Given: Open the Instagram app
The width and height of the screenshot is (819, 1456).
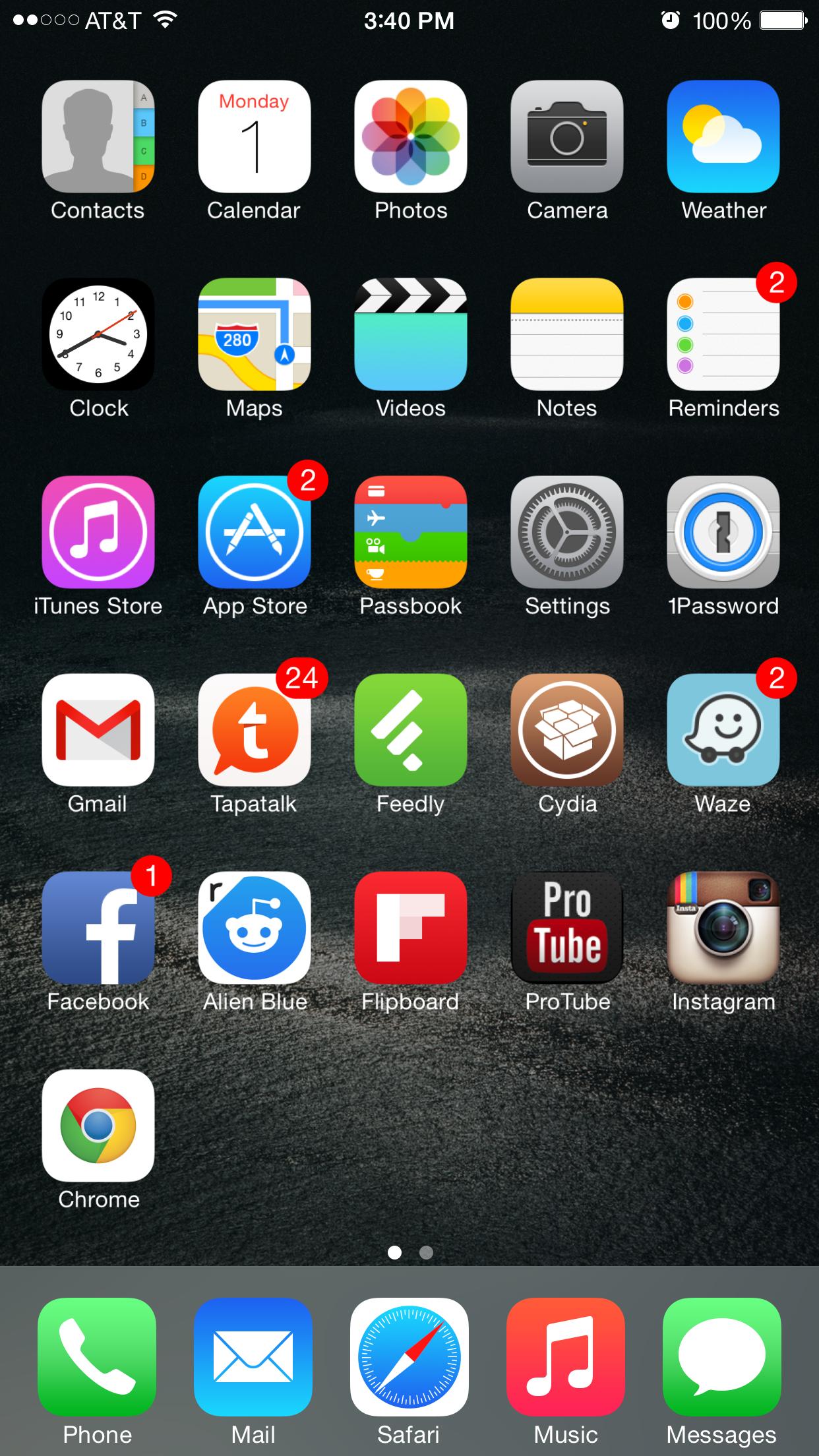Looking at the screenshot, I should pyautogui.click(x=723, y=928).
